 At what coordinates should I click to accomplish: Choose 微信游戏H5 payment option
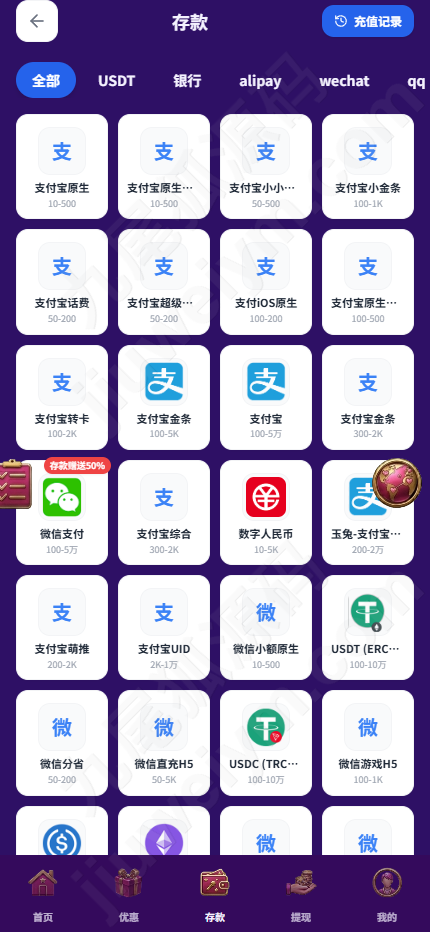pyautogui.click(x=368, y=742)
